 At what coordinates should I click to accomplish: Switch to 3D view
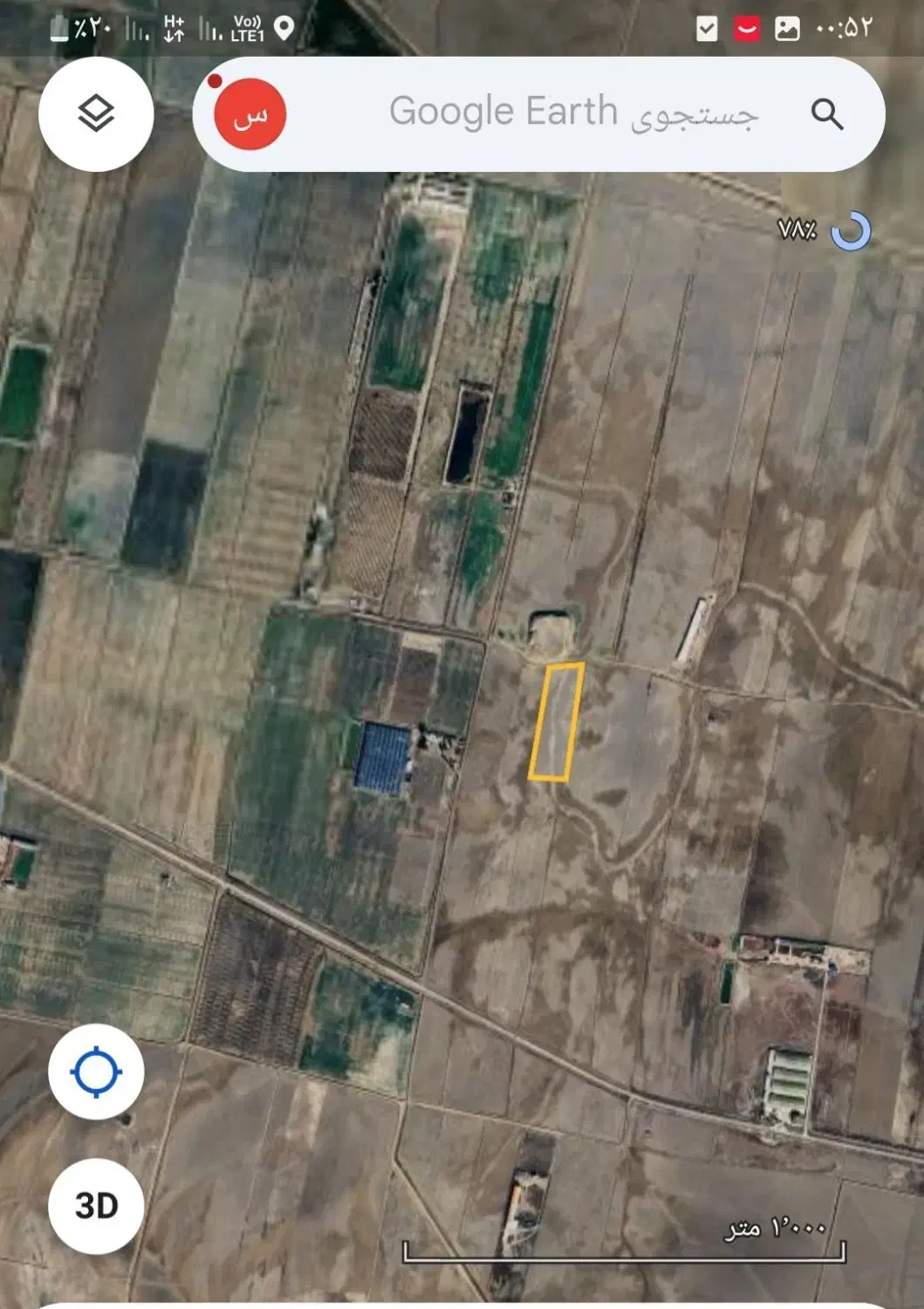click(x=96, y=1206)
